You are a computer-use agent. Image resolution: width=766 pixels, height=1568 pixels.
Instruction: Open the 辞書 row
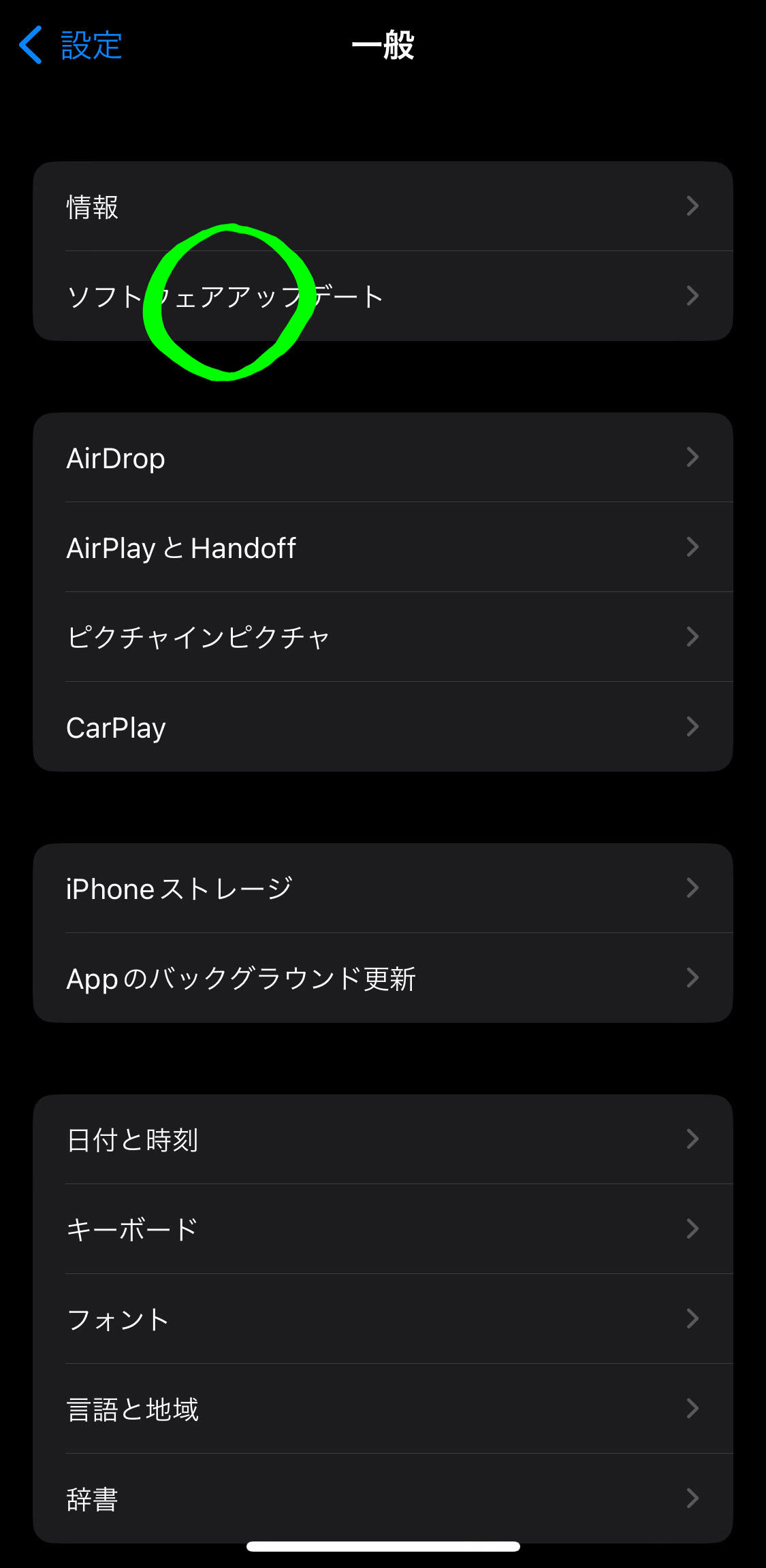tap(383, 1499)
